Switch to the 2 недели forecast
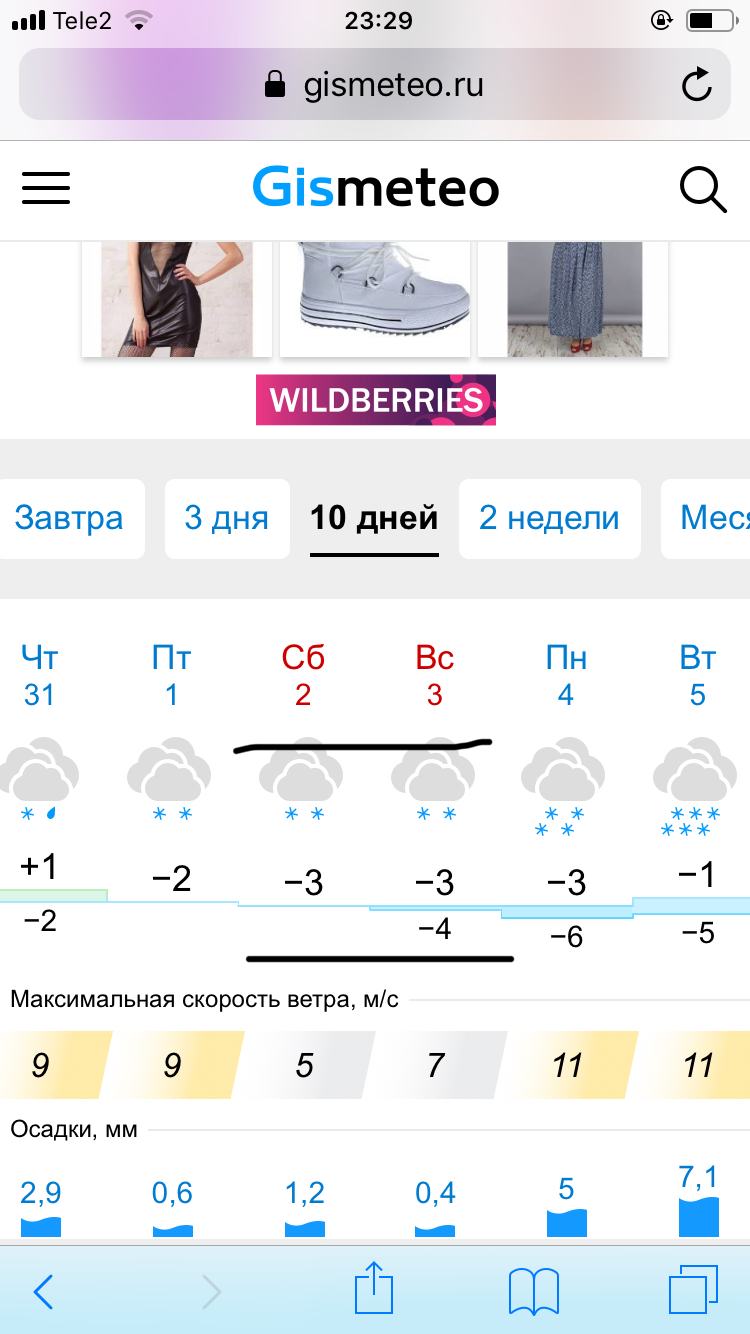 549,518
